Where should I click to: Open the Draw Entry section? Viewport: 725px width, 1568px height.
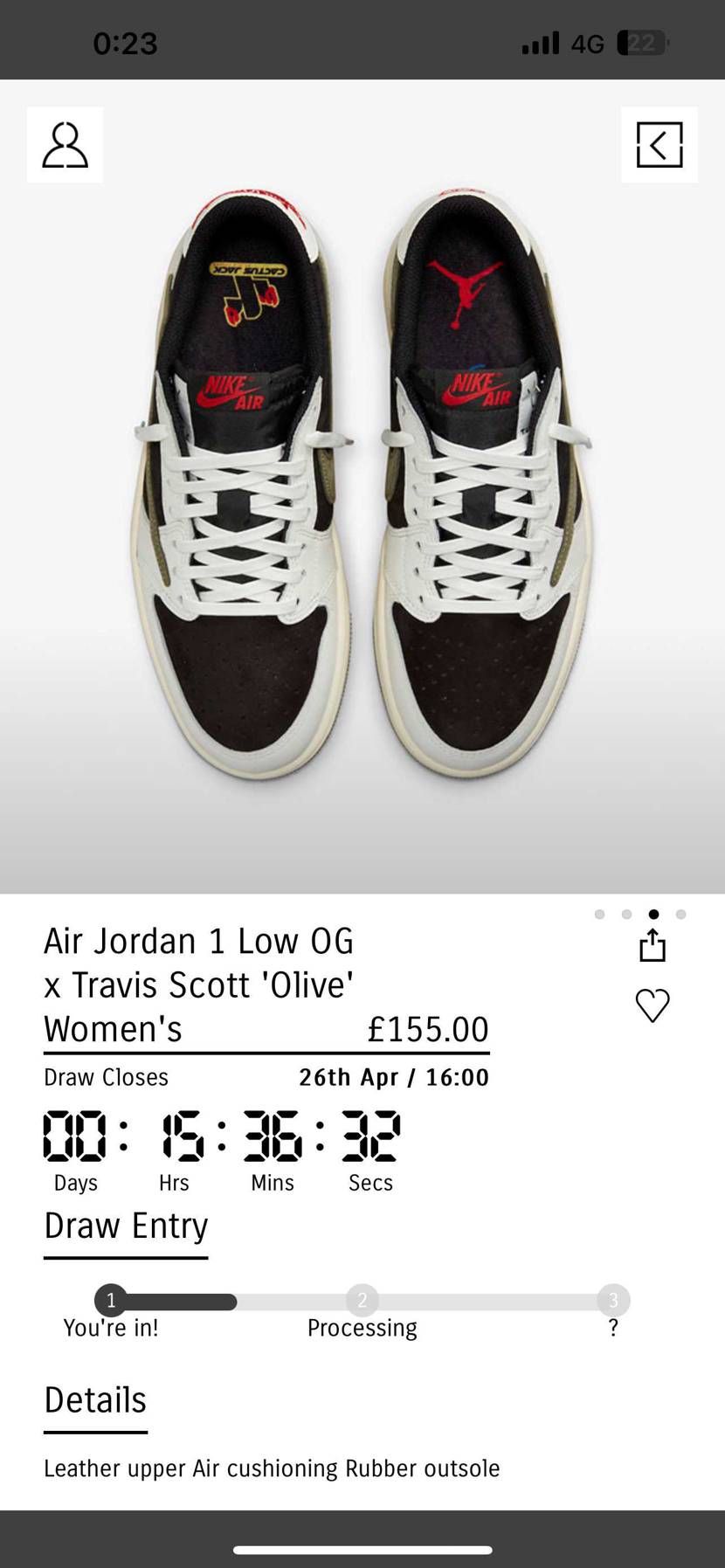[x=126, y=1226]
